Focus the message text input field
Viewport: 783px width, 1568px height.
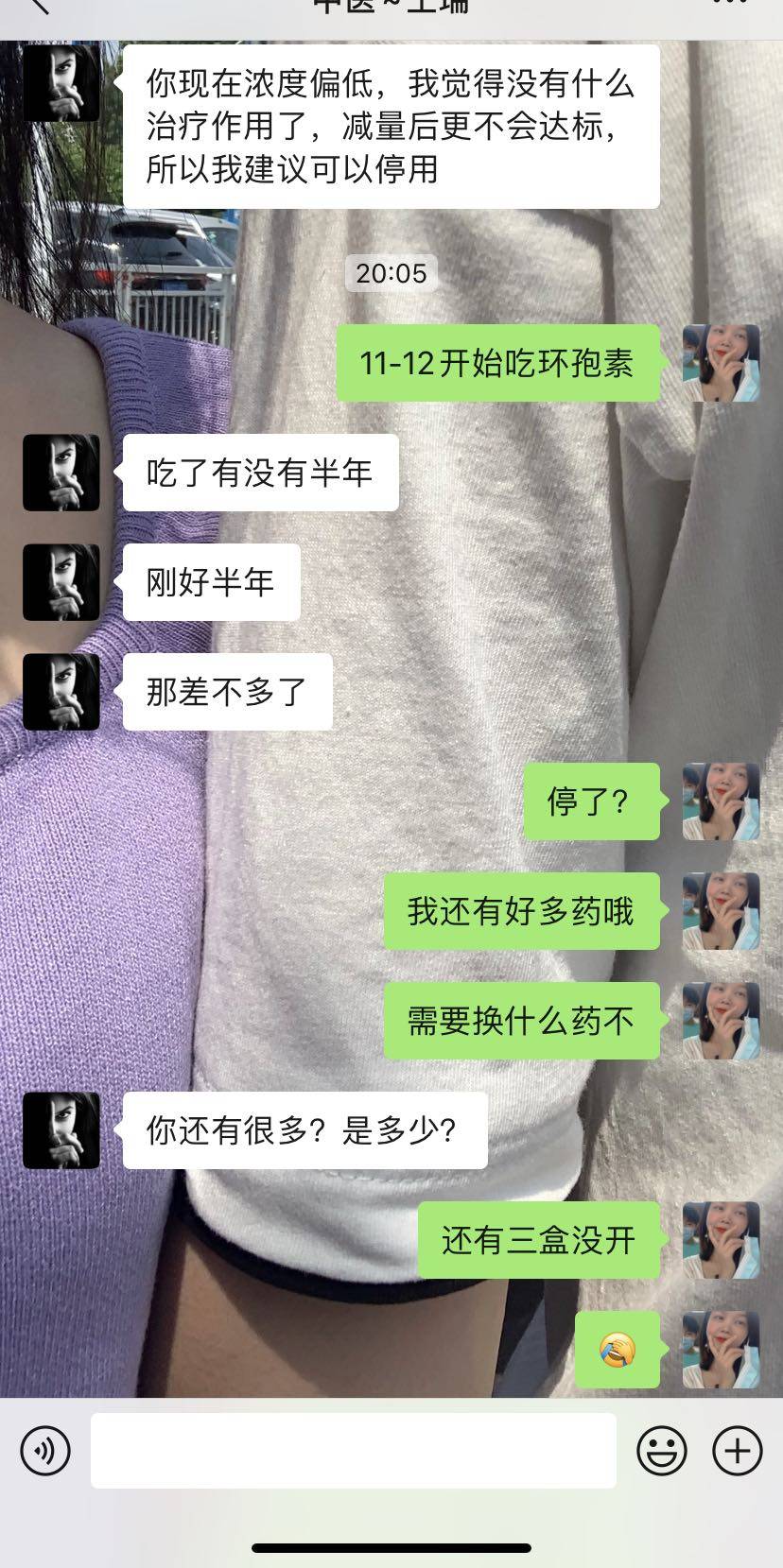[x=353, y=1450]
